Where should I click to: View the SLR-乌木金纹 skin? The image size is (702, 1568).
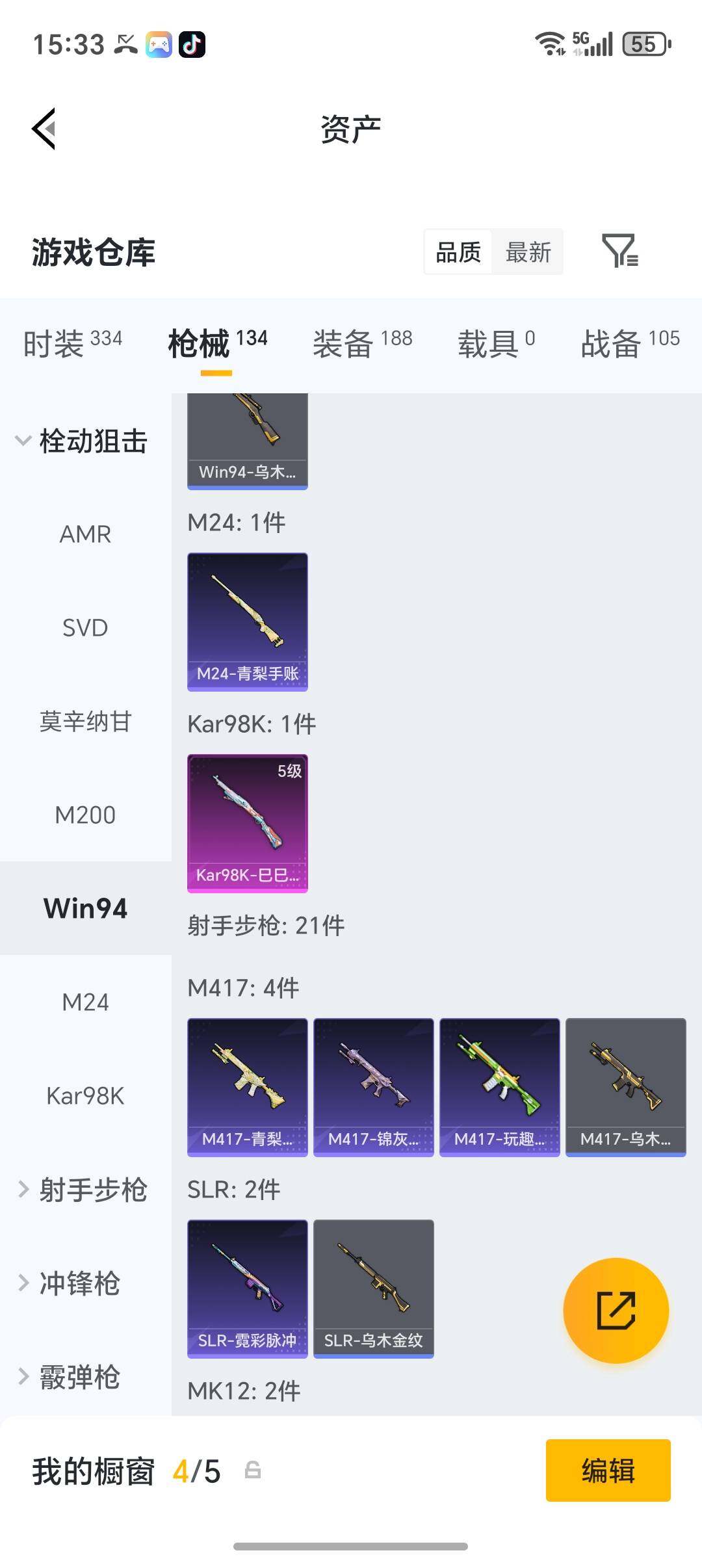point(374,1289)
